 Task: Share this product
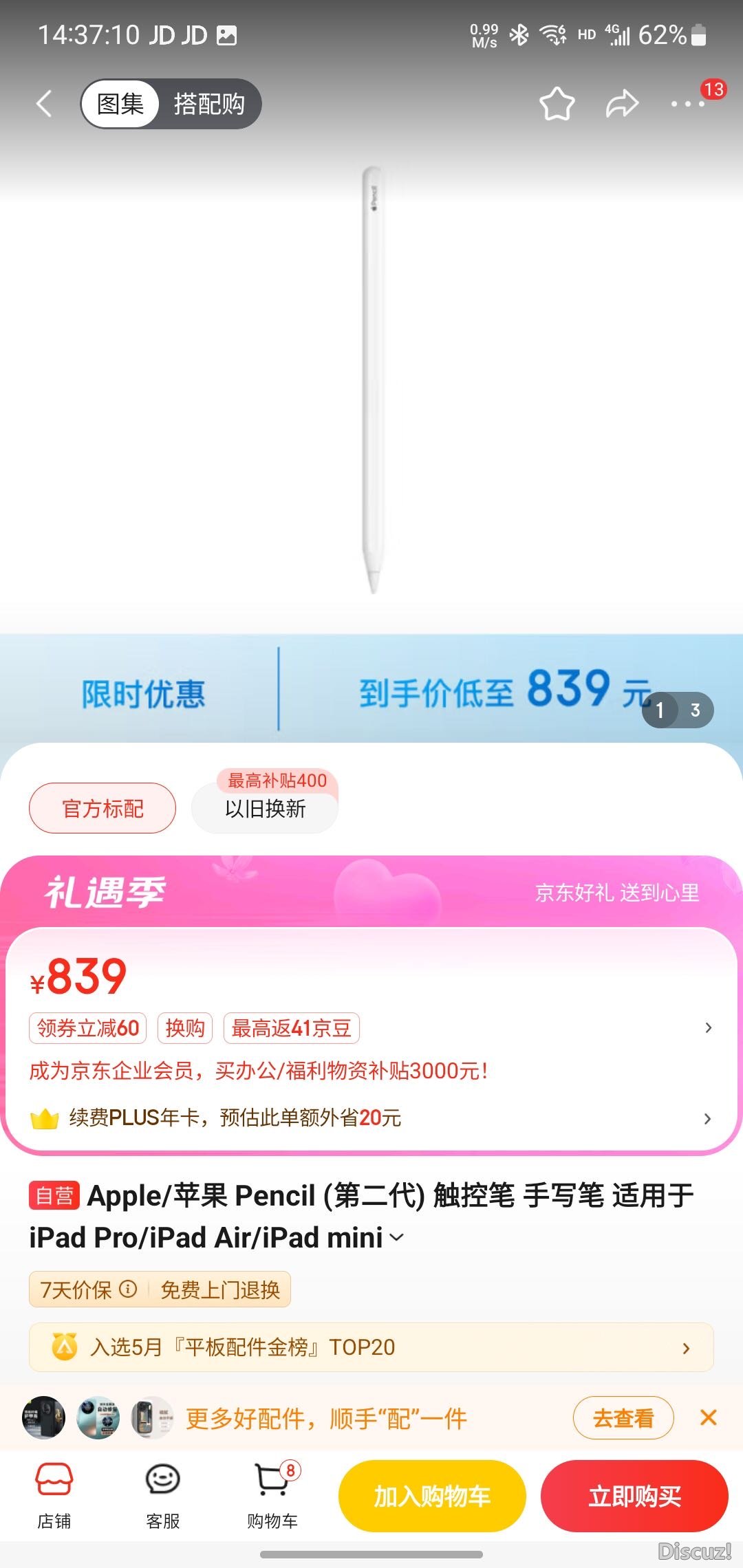point(622,105)
